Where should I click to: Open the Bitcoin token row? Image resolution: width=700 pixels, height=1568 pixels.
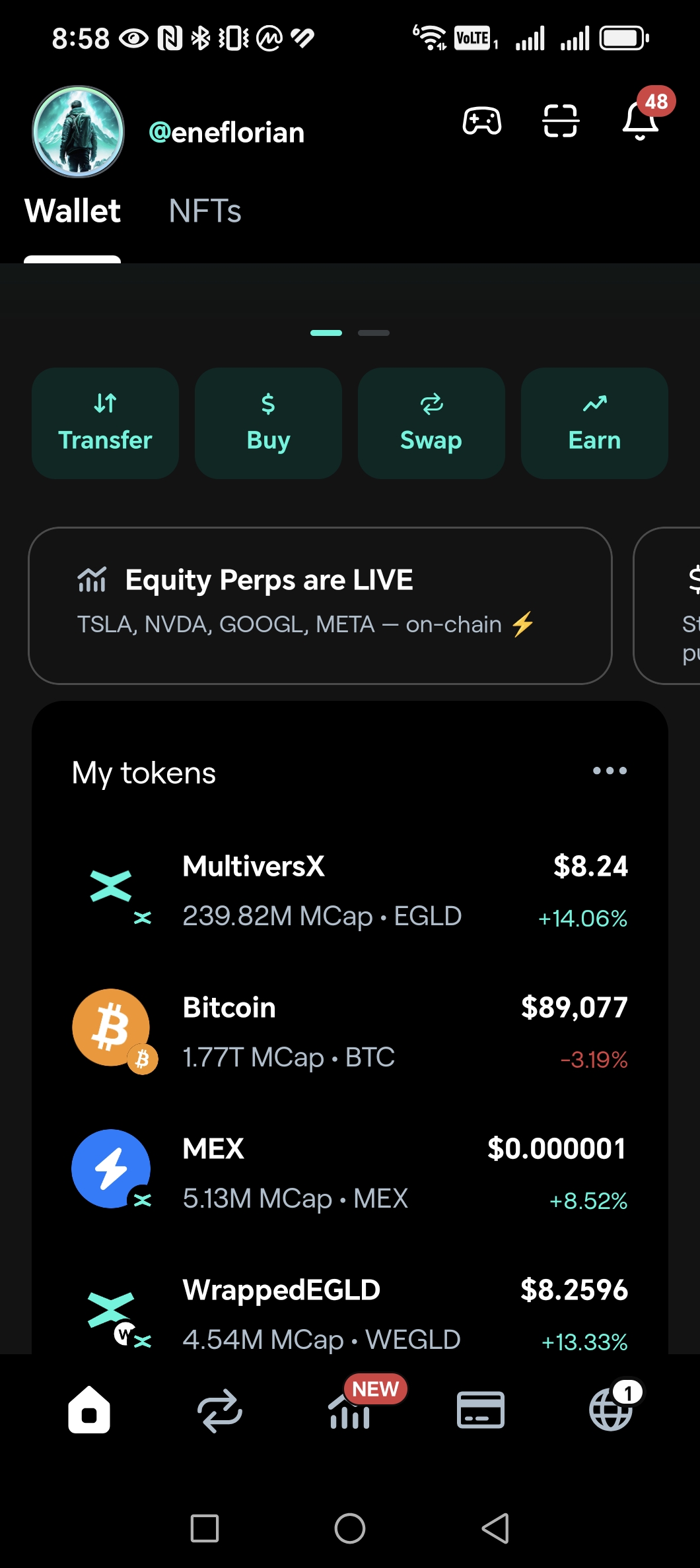click(350, 1032)
